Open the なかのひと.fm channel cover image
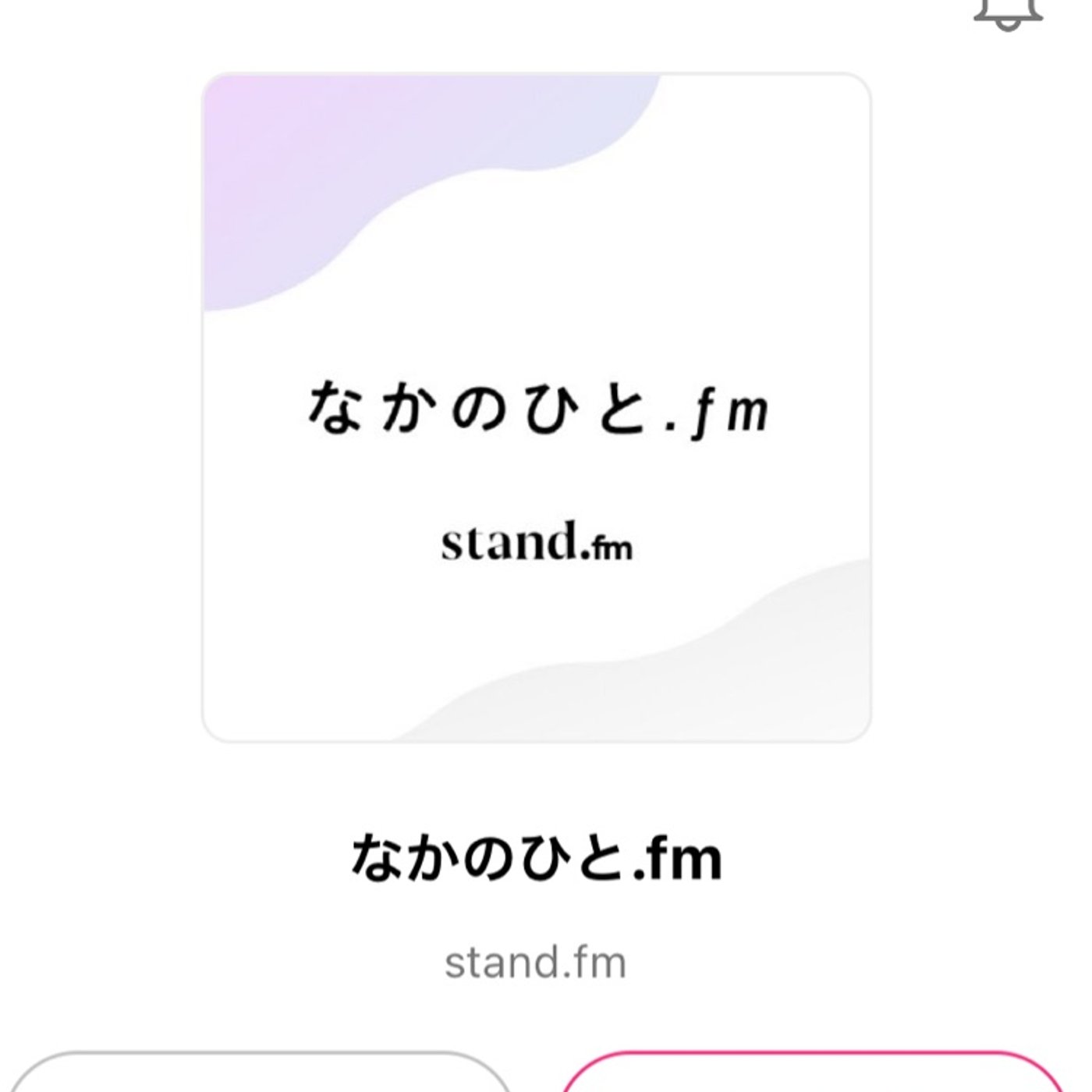This screenshot has width=1092, height=1092. coord(537,407)
